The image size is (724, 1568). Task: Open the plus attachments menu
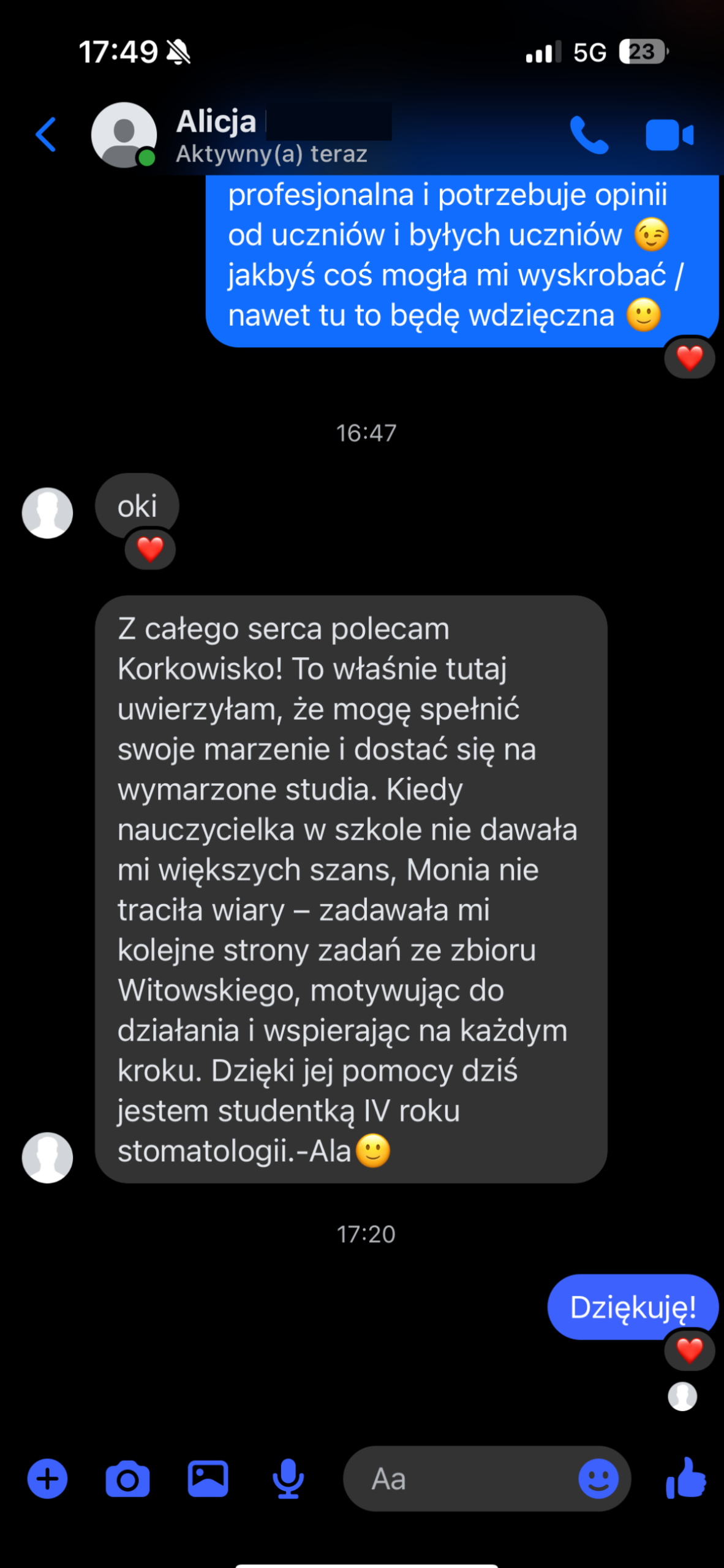47,1479
